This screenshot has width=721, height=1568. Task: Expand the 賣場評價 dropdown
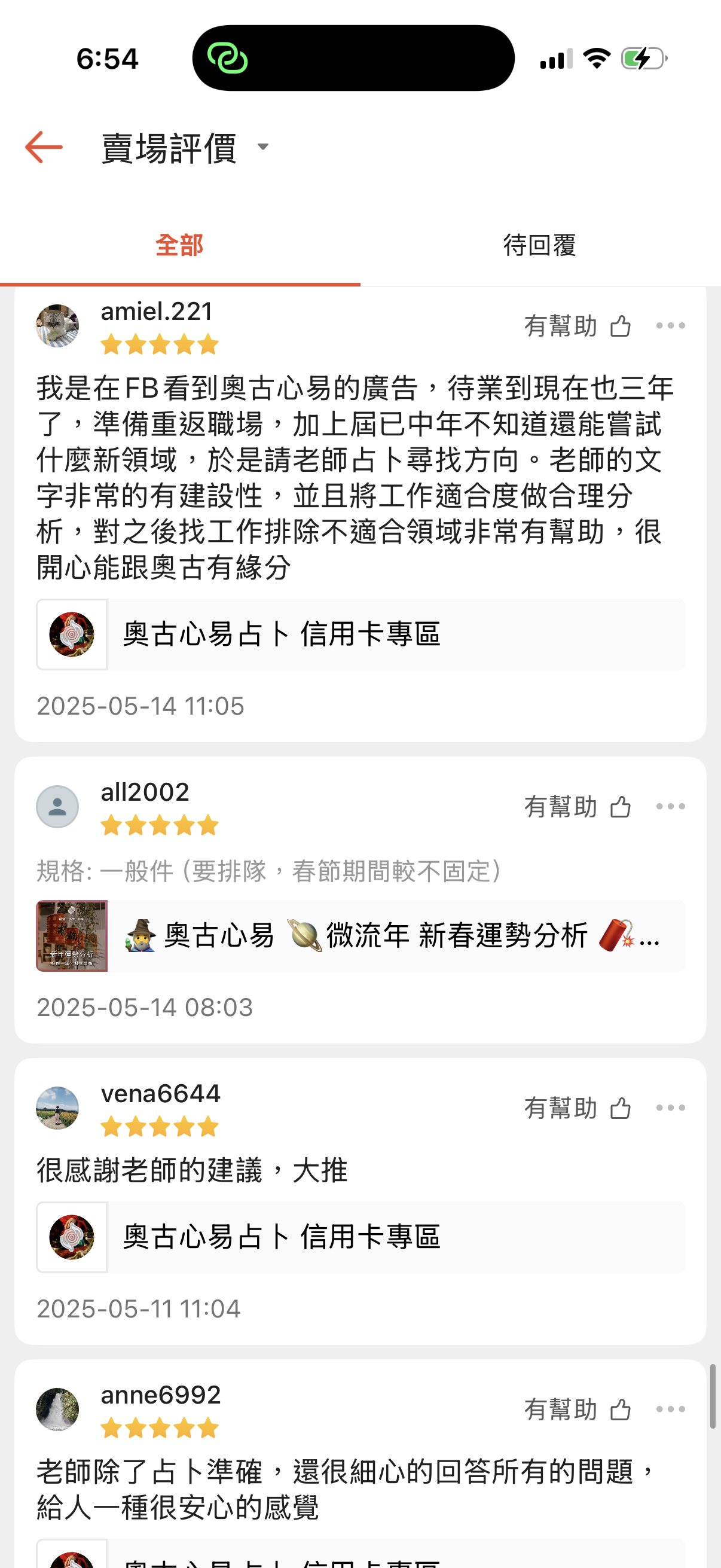click(263, 147)
